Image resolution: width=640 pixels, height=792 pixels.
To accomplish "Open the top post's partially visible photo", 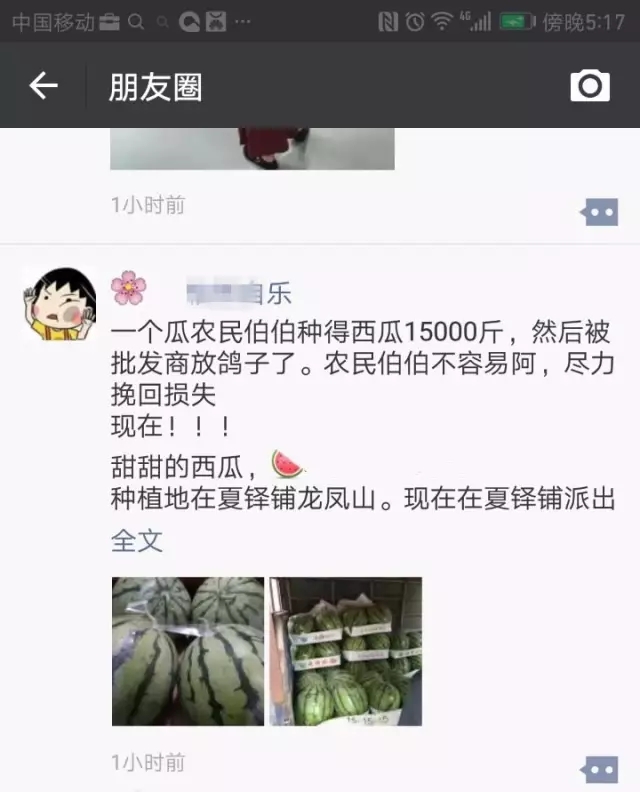I will pos(252,148).
